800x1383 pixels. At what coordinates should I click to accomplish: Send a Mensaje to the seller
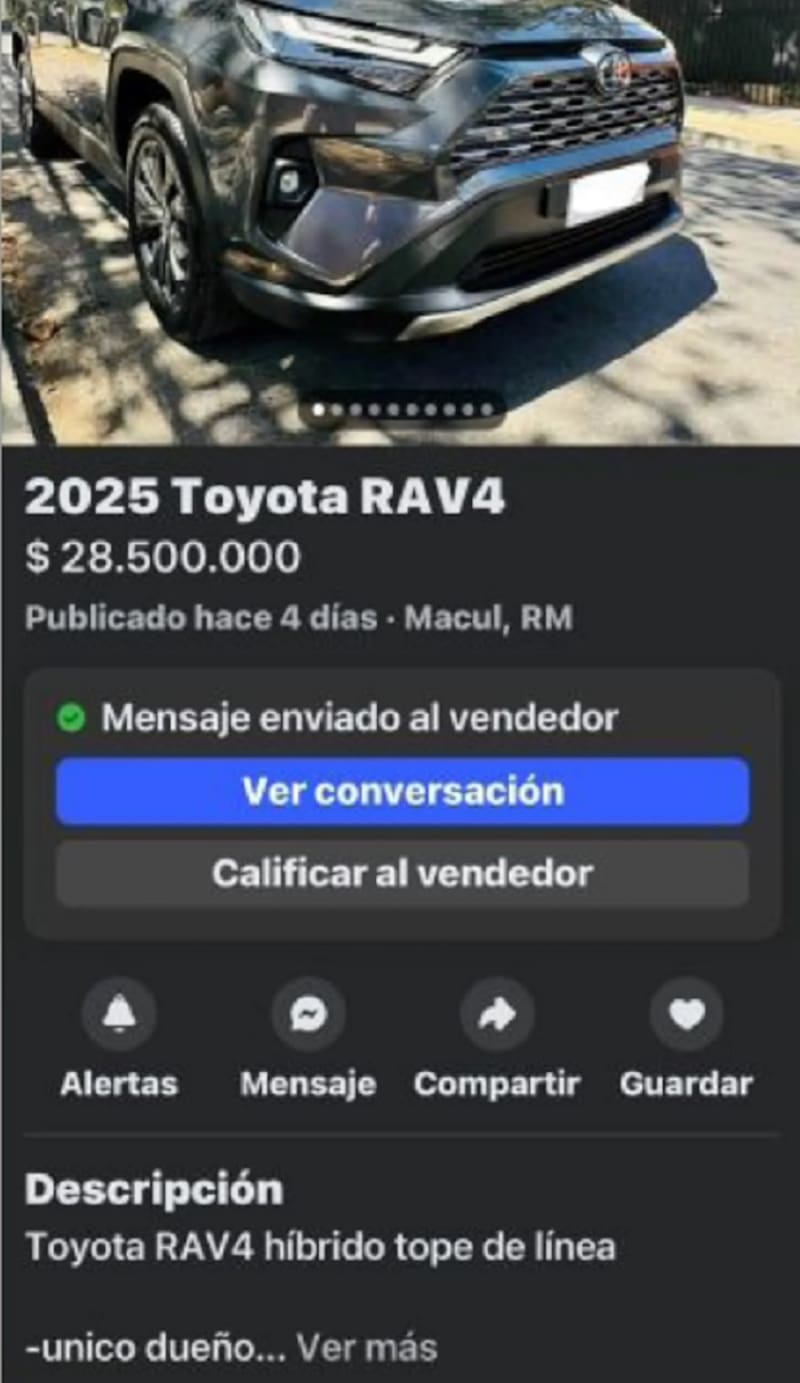pyautogui.click(x=308, y=1014)
